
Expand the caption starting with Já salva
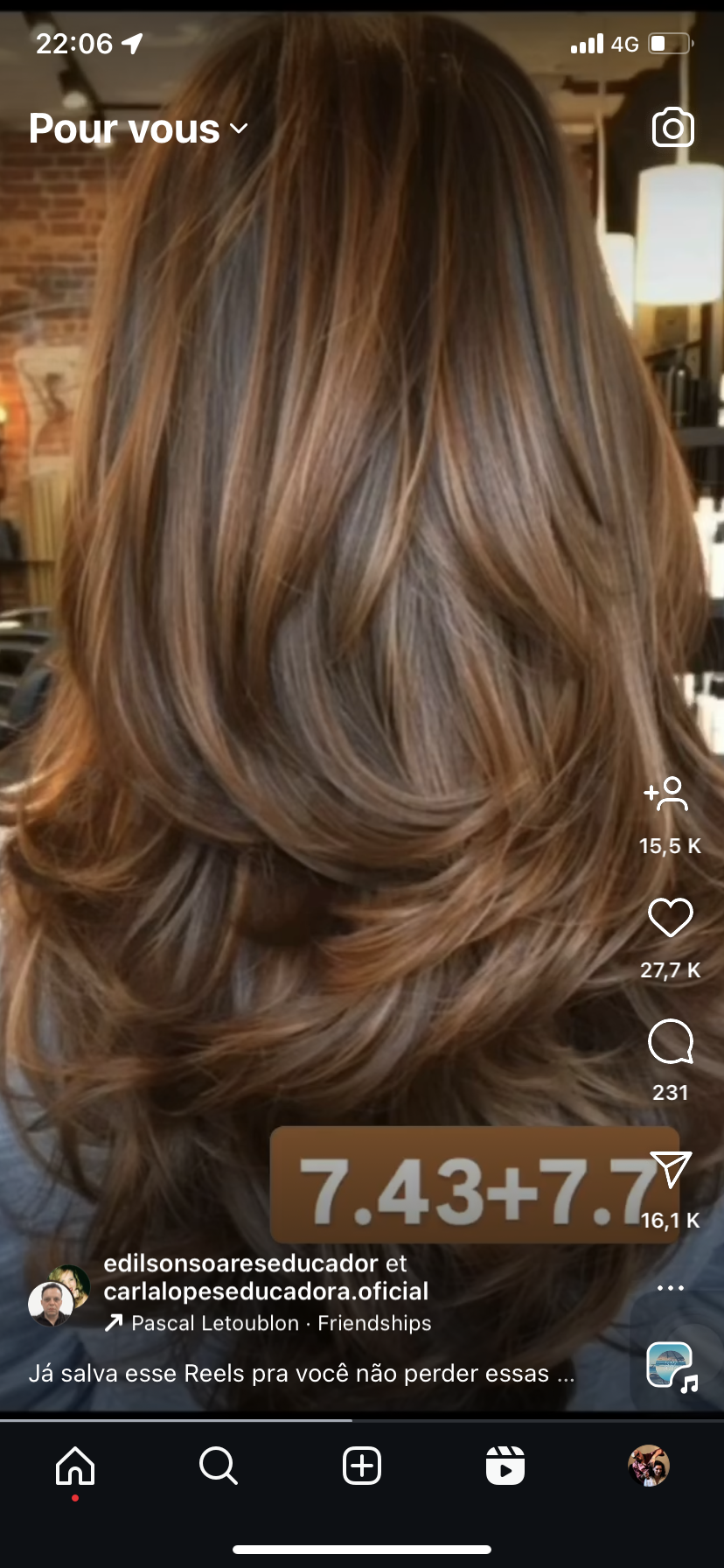[301, 1374]
